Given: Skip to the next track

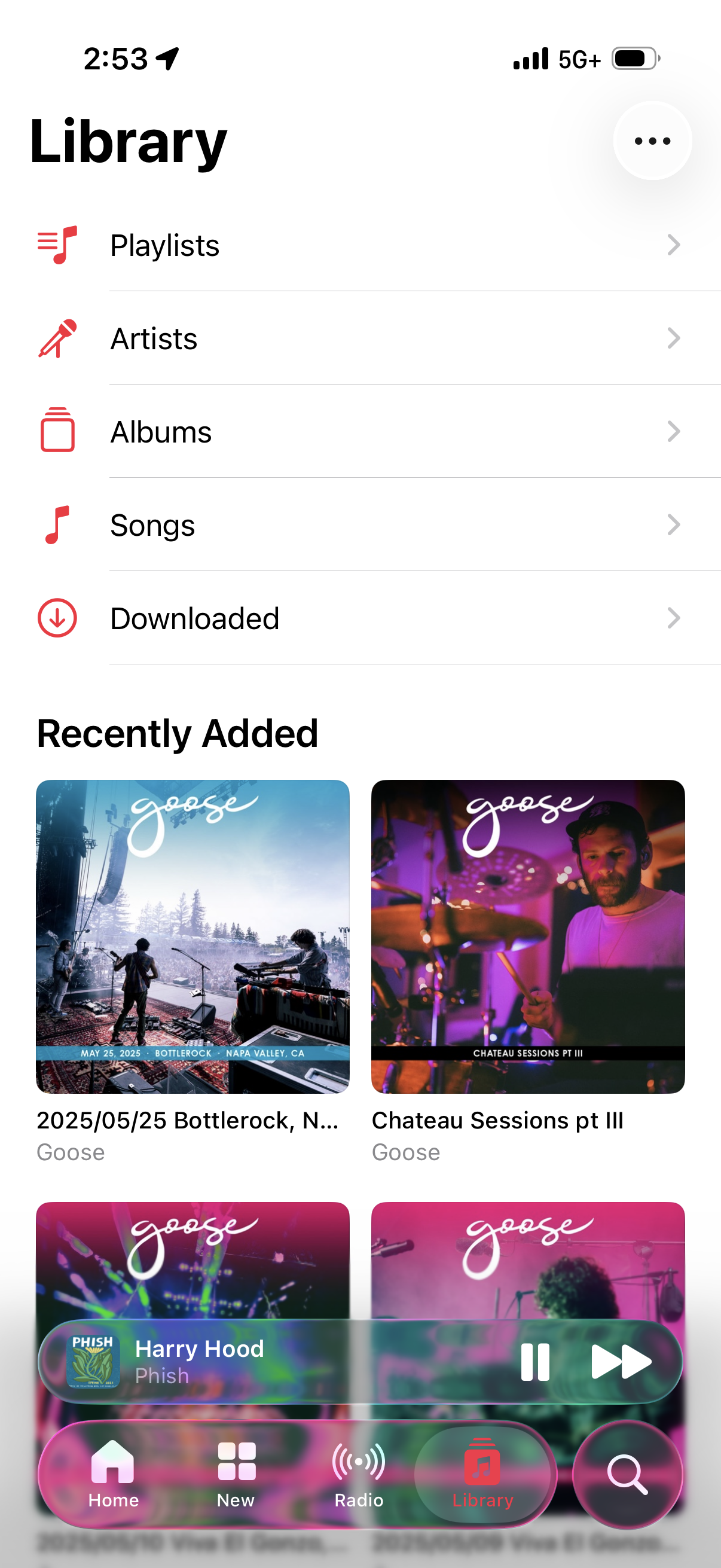Looking at the screenshot, I should (621, 1362).
